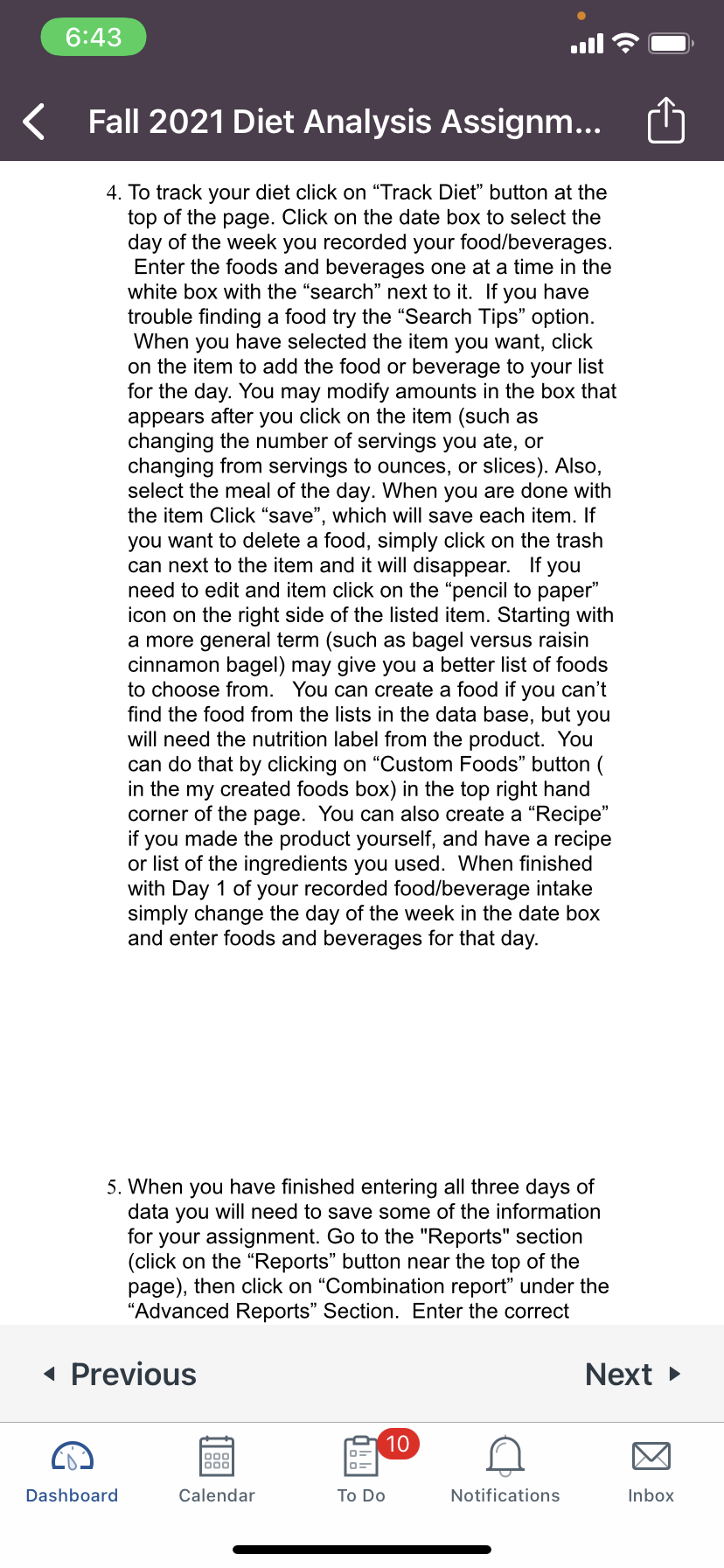Go to the Next module item
The image size is (724, 1568).
(x=633, y=1374)
